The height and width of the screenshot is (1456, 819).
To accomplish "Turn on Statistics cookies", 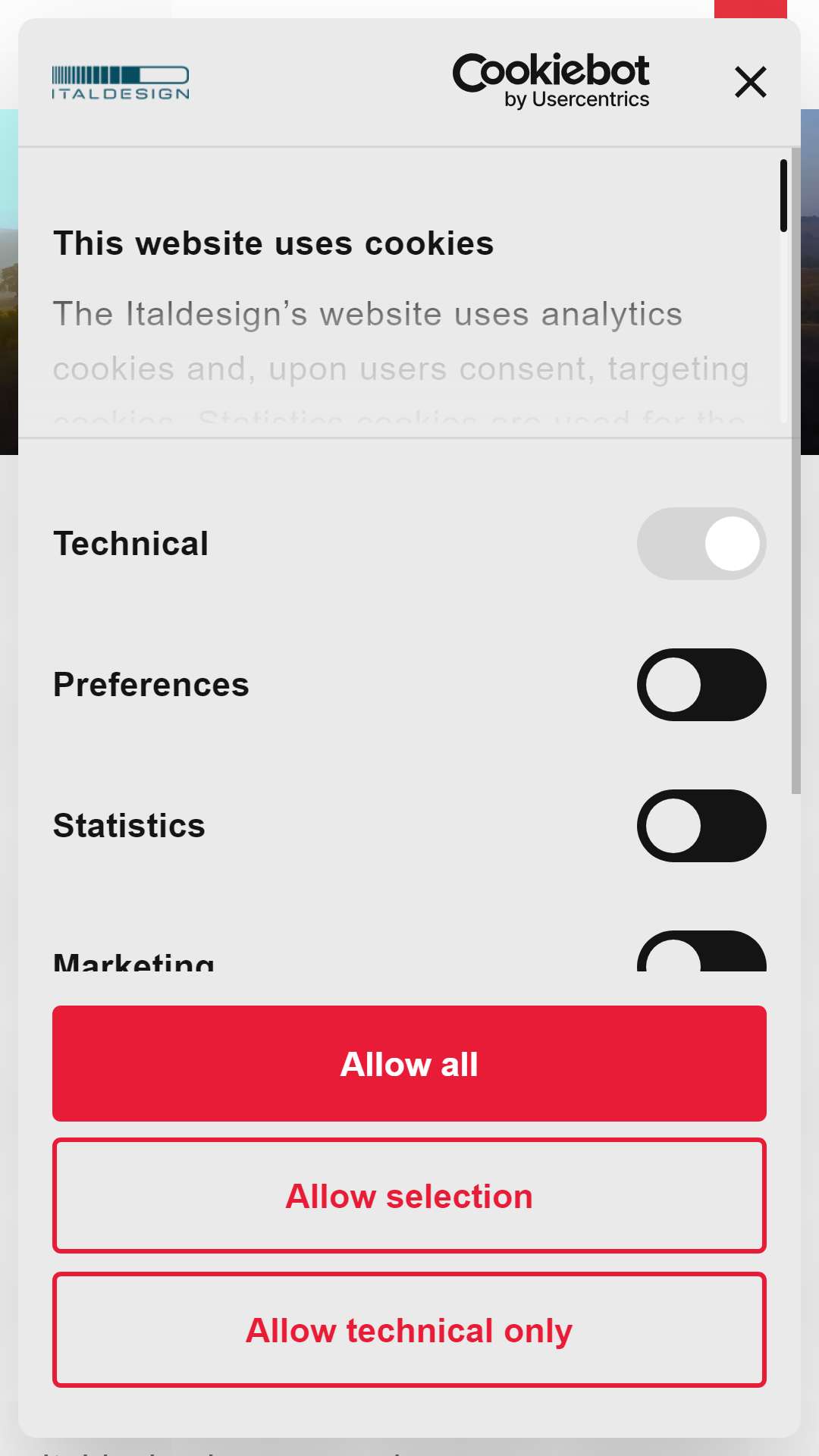I will point(701,826).
